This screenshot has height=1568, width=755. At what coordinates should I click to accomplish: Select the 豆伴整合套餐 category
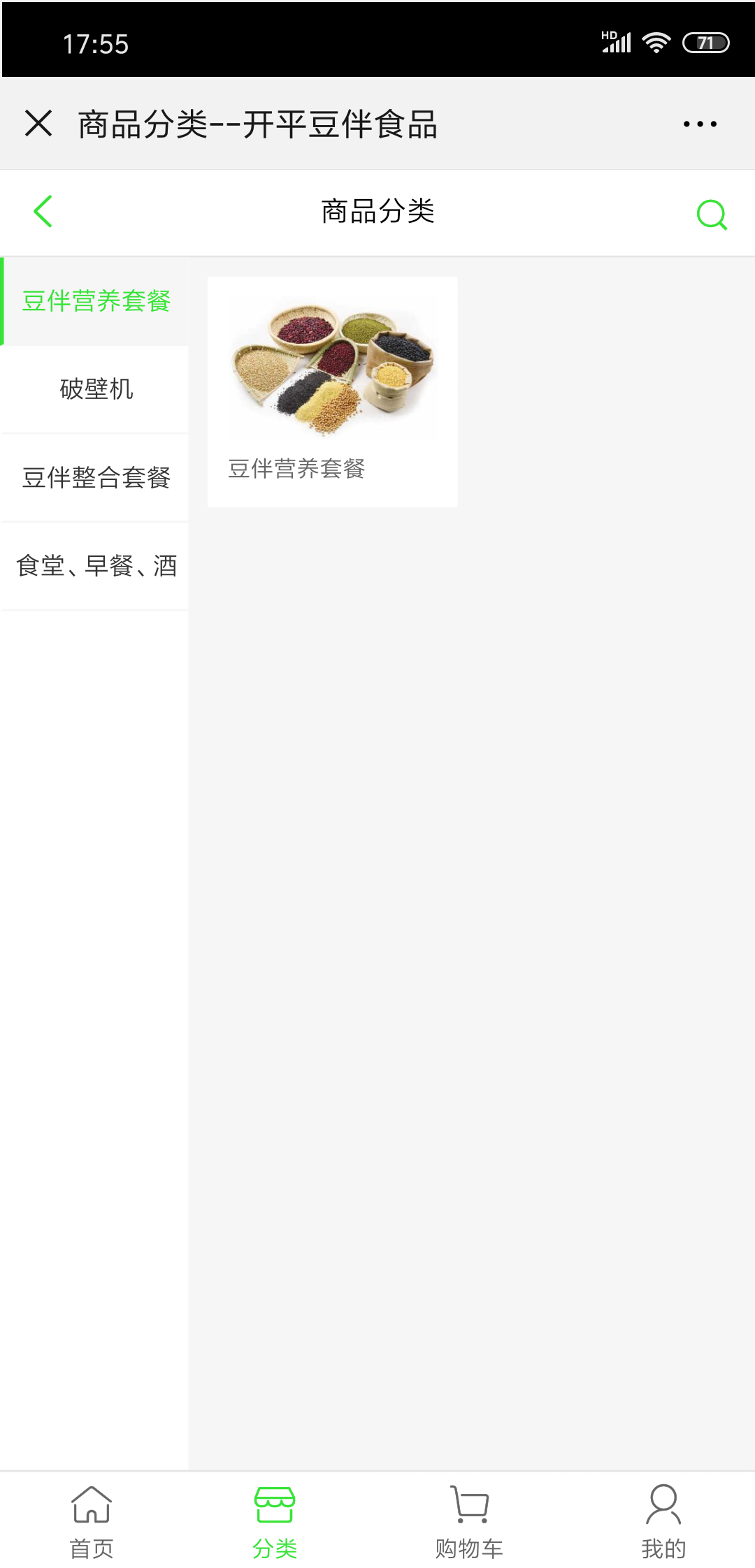[x=96, y=478]
